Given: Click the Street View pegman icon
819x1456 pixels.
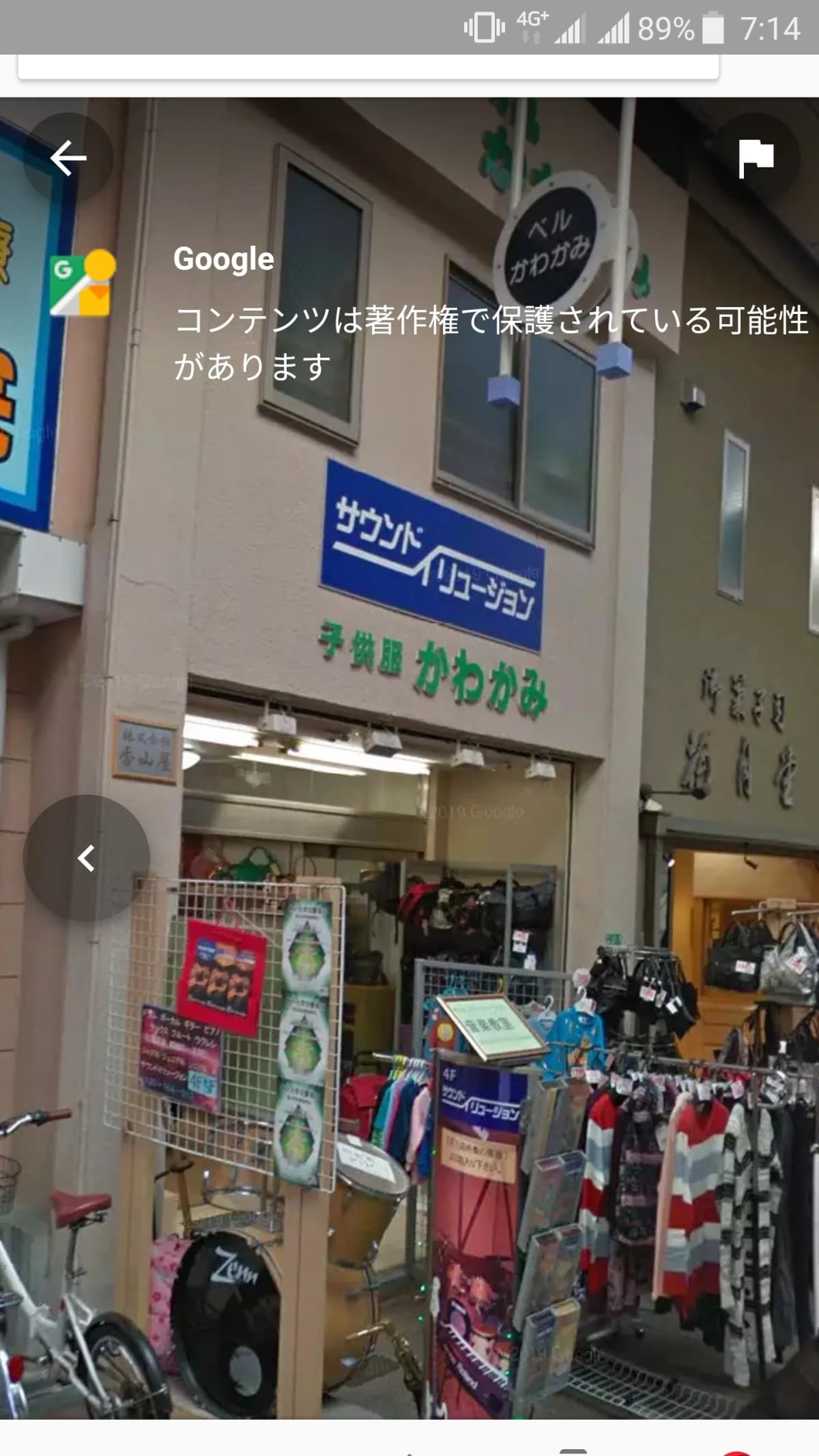Looking at the screenshot, I should click(x=82, y=282).
